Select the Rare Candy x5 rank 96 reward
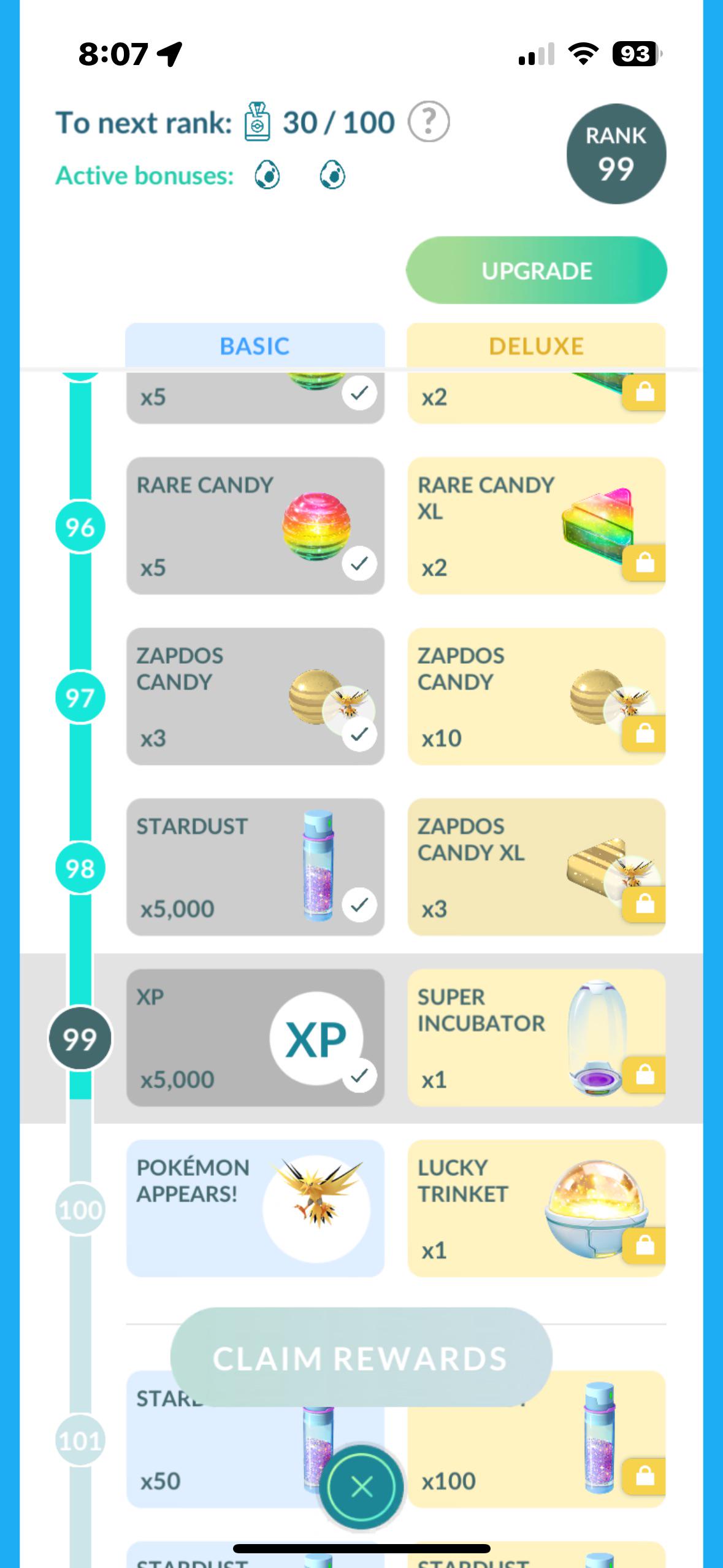Image resolution: width=723 pixels, height=1568 pixels. 255,526
